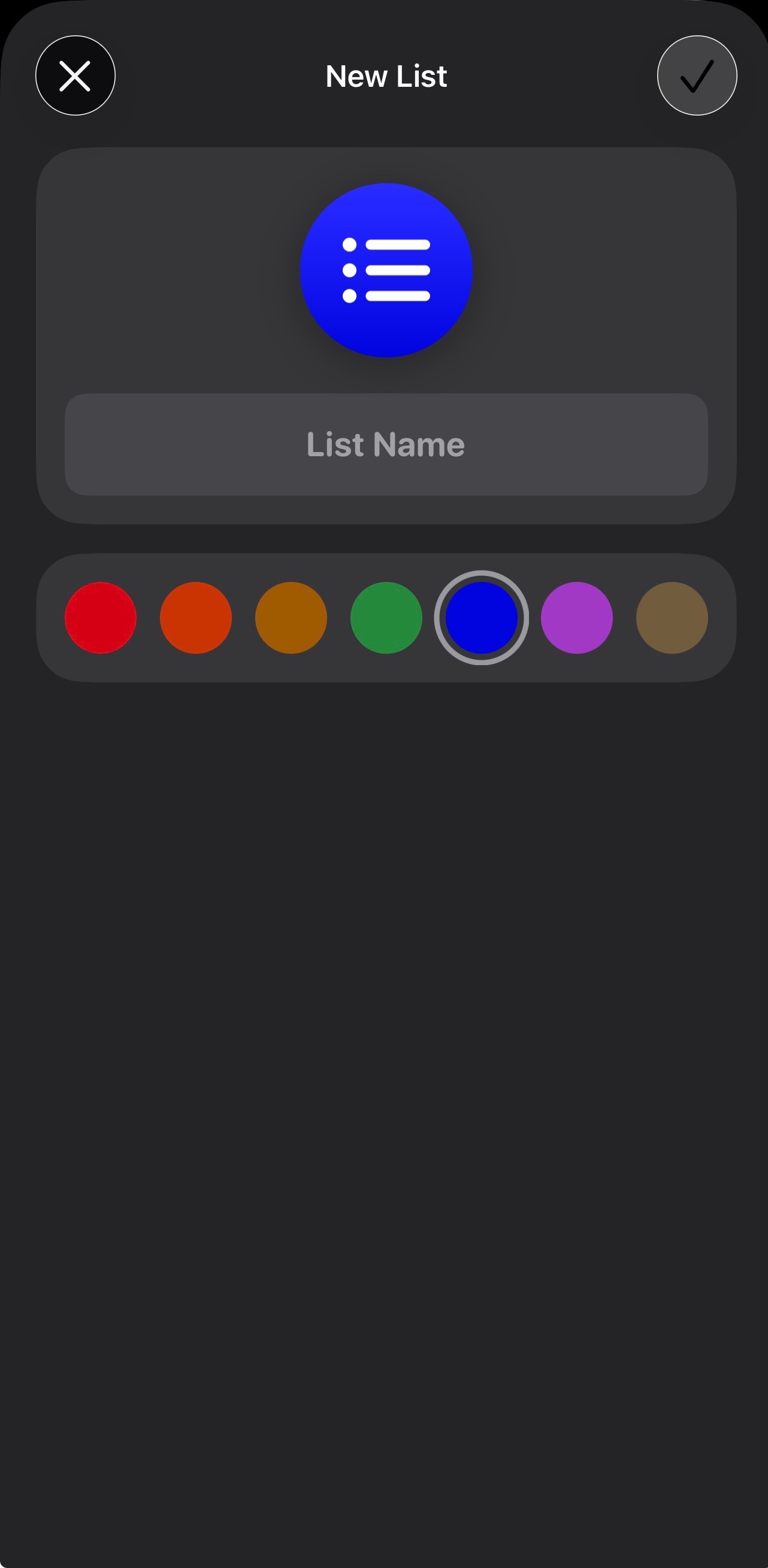Image resolution: width=768 pixels, height=1568 pixels.
Task: Tap the List Name text field
Action: 386,444
